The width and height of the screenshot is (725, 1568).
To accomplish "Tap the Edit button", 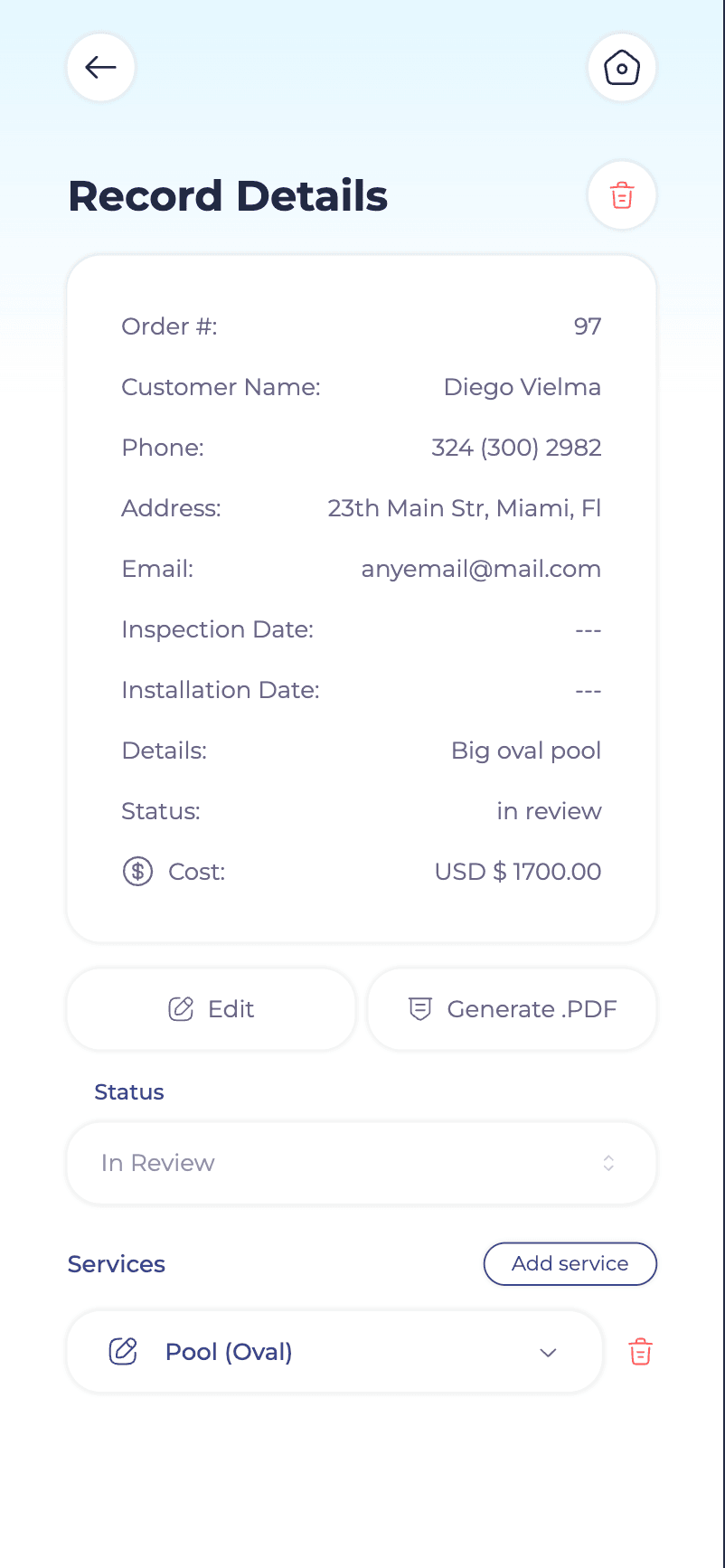I will click(212, 1009).
